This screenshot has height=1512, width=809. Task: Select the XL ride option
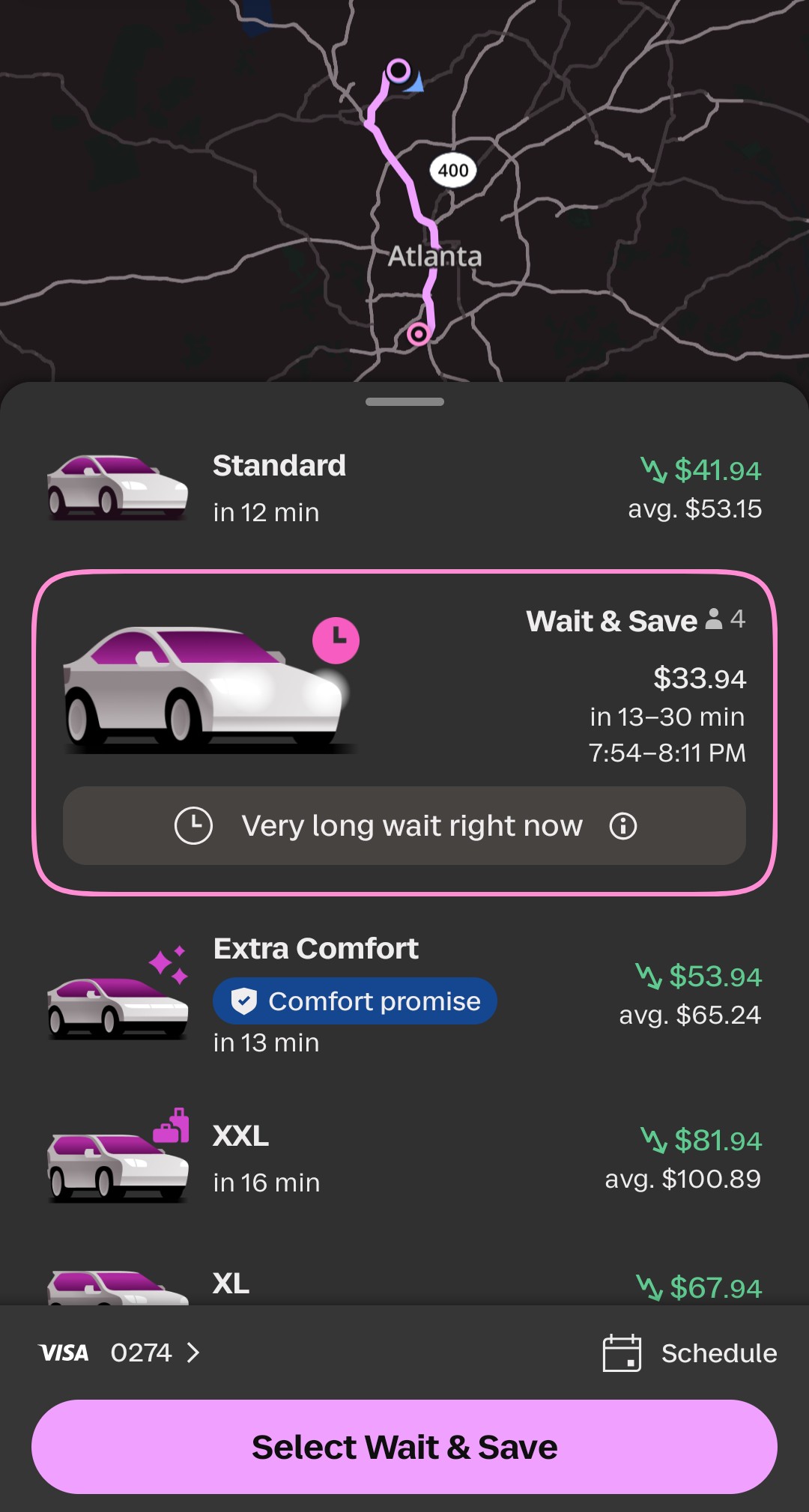[404, 1285]
